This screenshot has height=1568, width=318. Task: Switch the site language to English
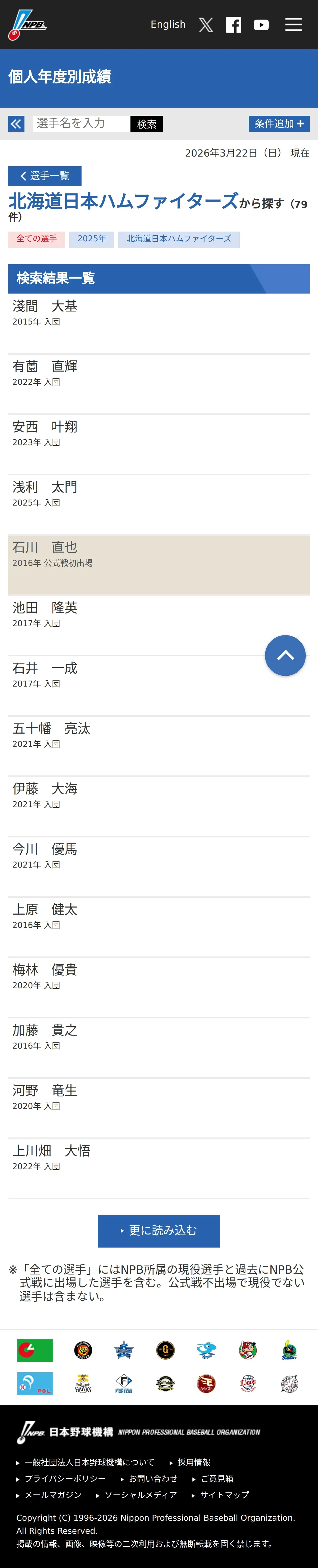click(168, 24)
